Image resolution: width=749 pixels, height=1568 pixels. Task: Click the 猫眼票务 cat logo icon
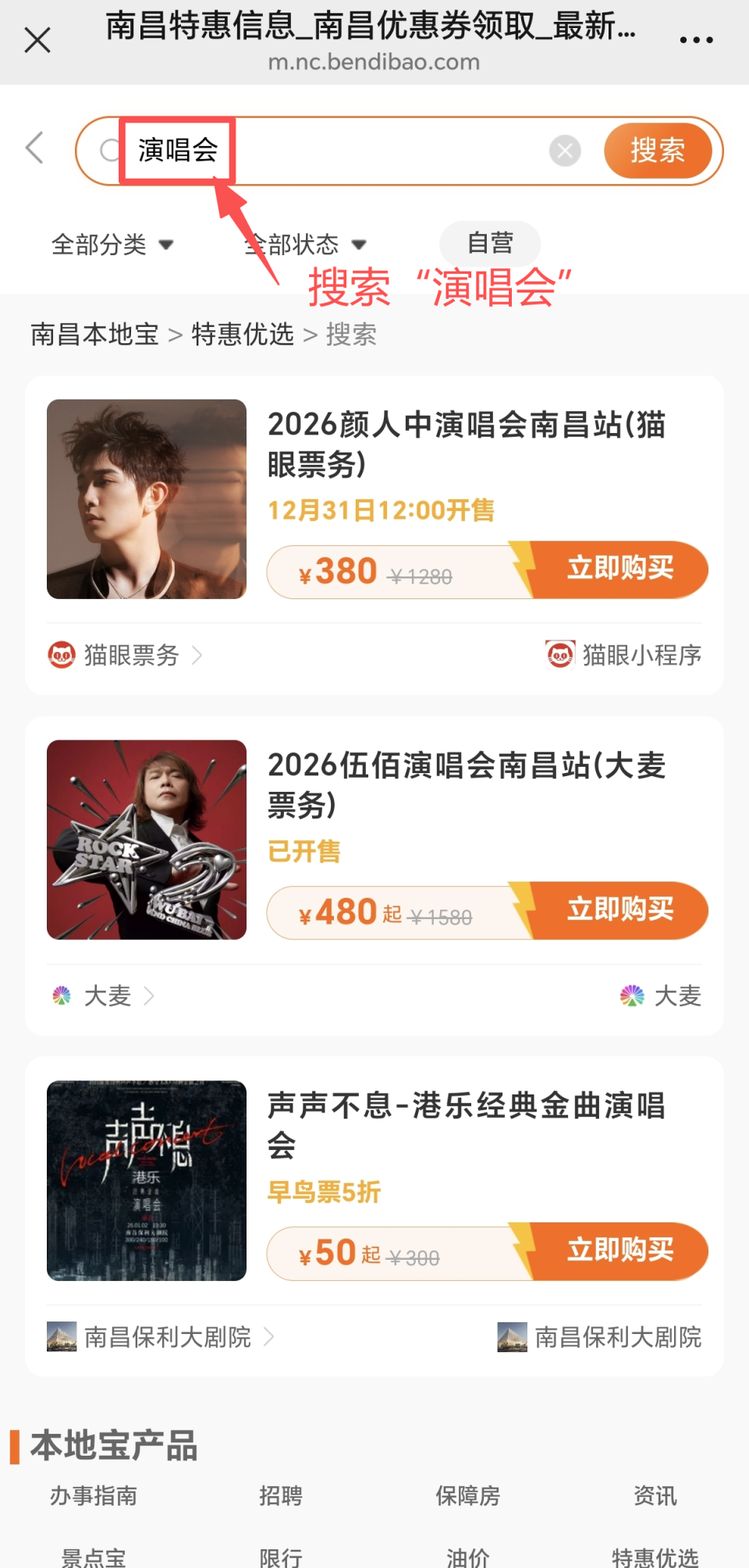(61, 655)
